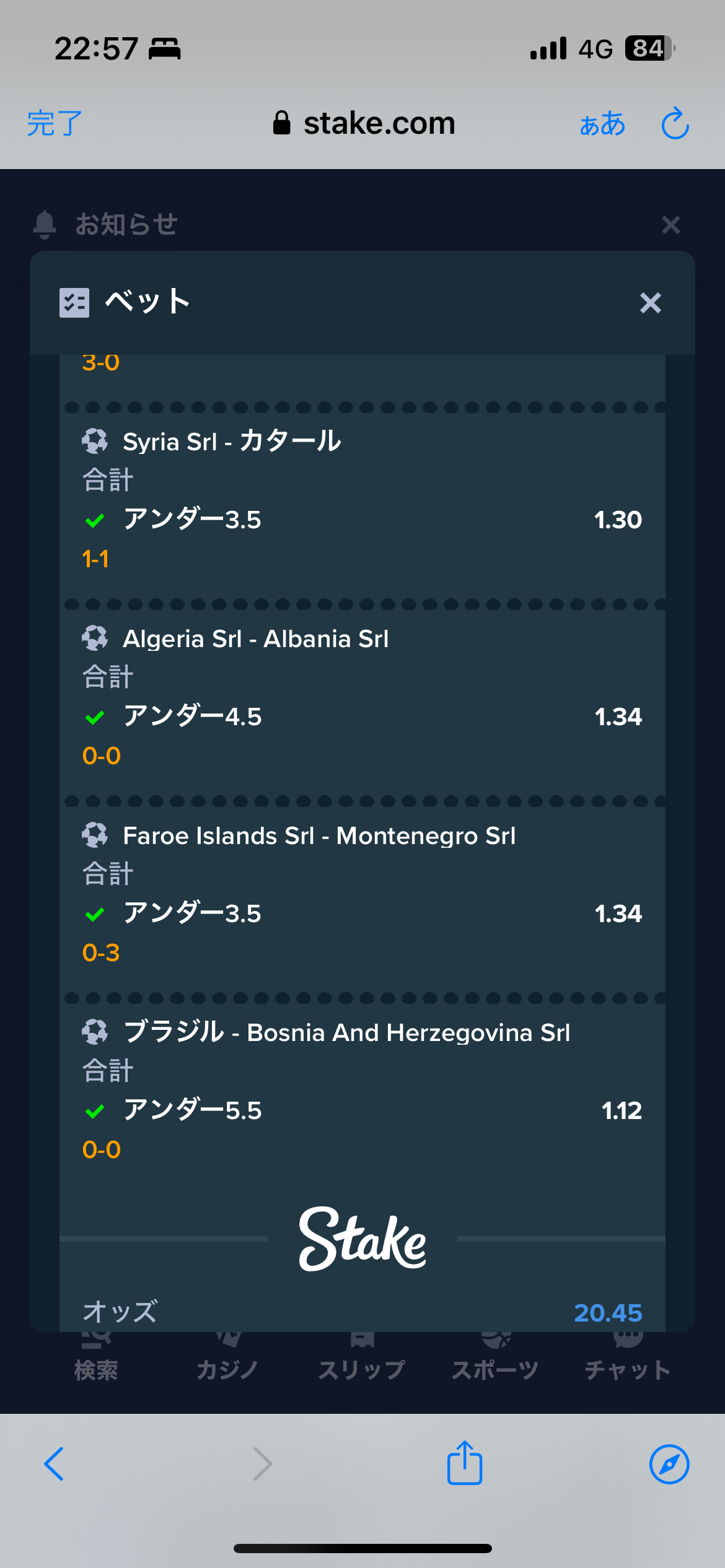Screen dimensions: 725x1568
Task: Open the ぁあ reader and text options
Action: [x=602, y=124]
